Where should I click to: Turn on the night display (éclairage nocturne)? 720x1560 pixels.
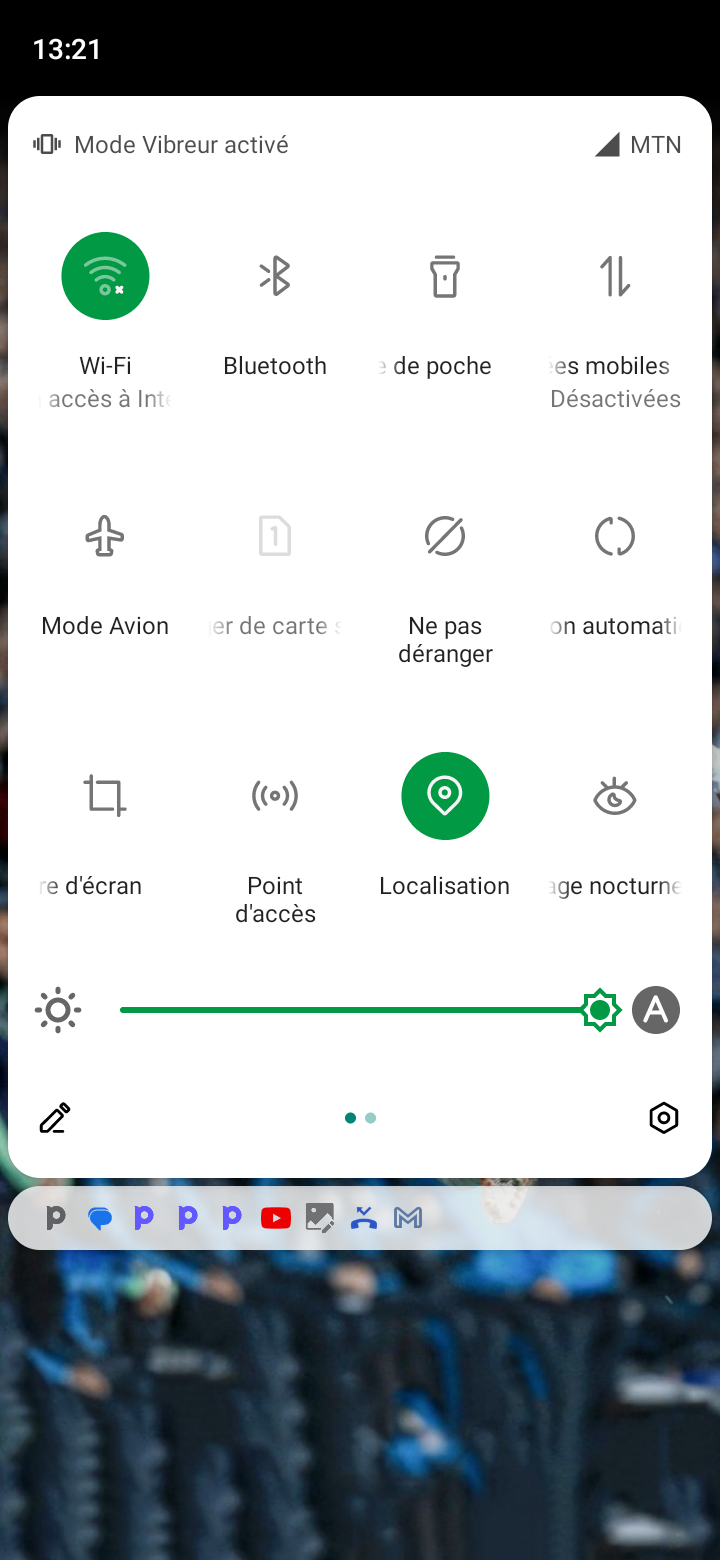pos(615,796)
